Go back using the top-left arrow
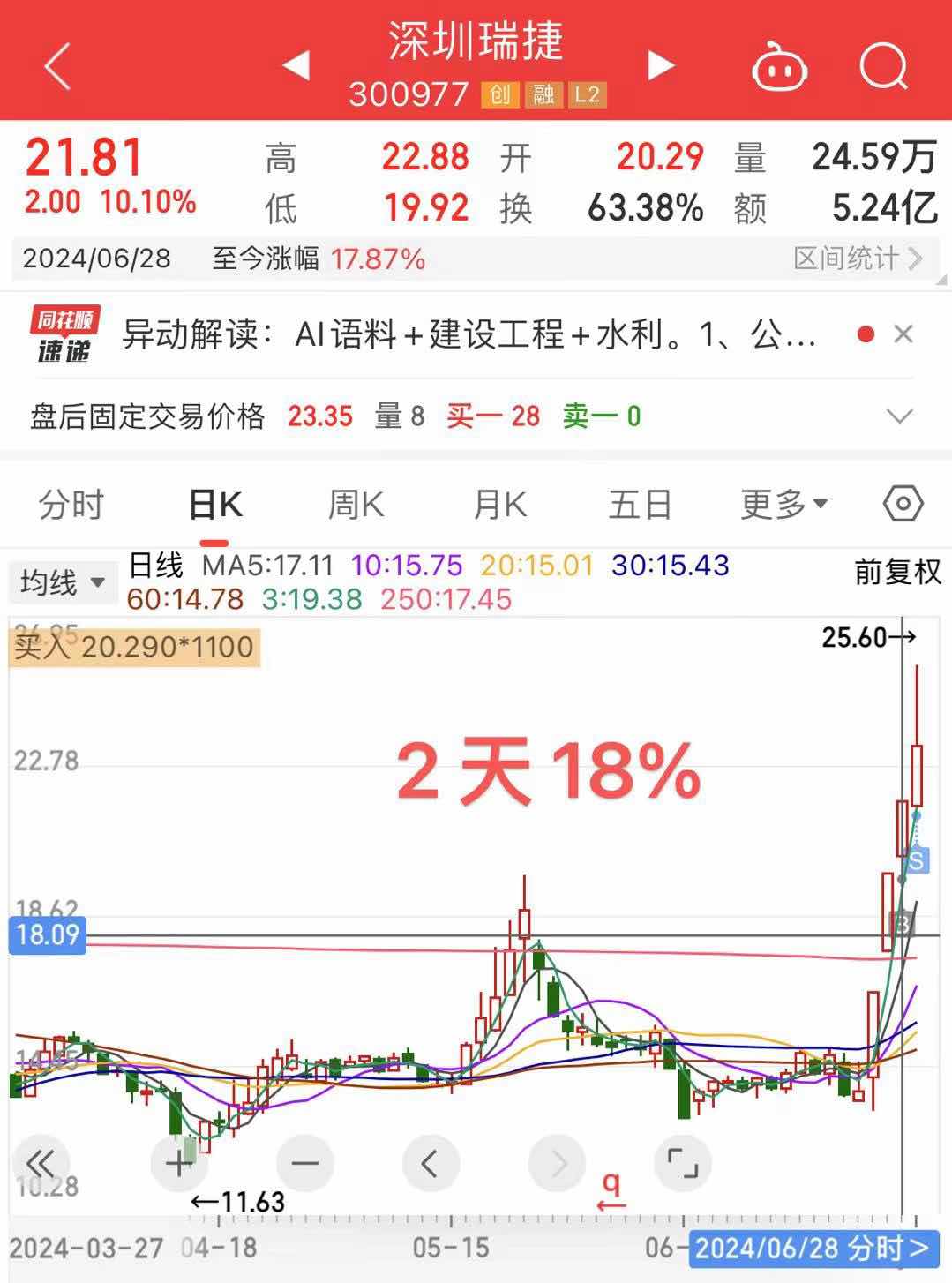This screenshot has height=1283, width=952. click(x=57, y=67)
